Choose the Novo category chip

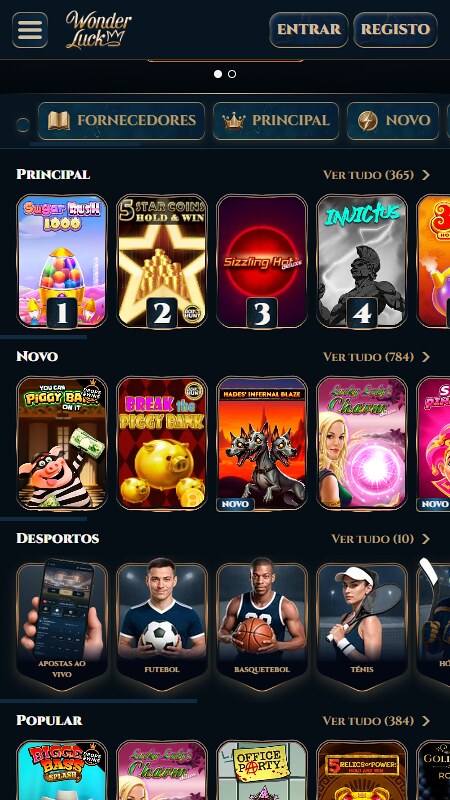(393, 121)
